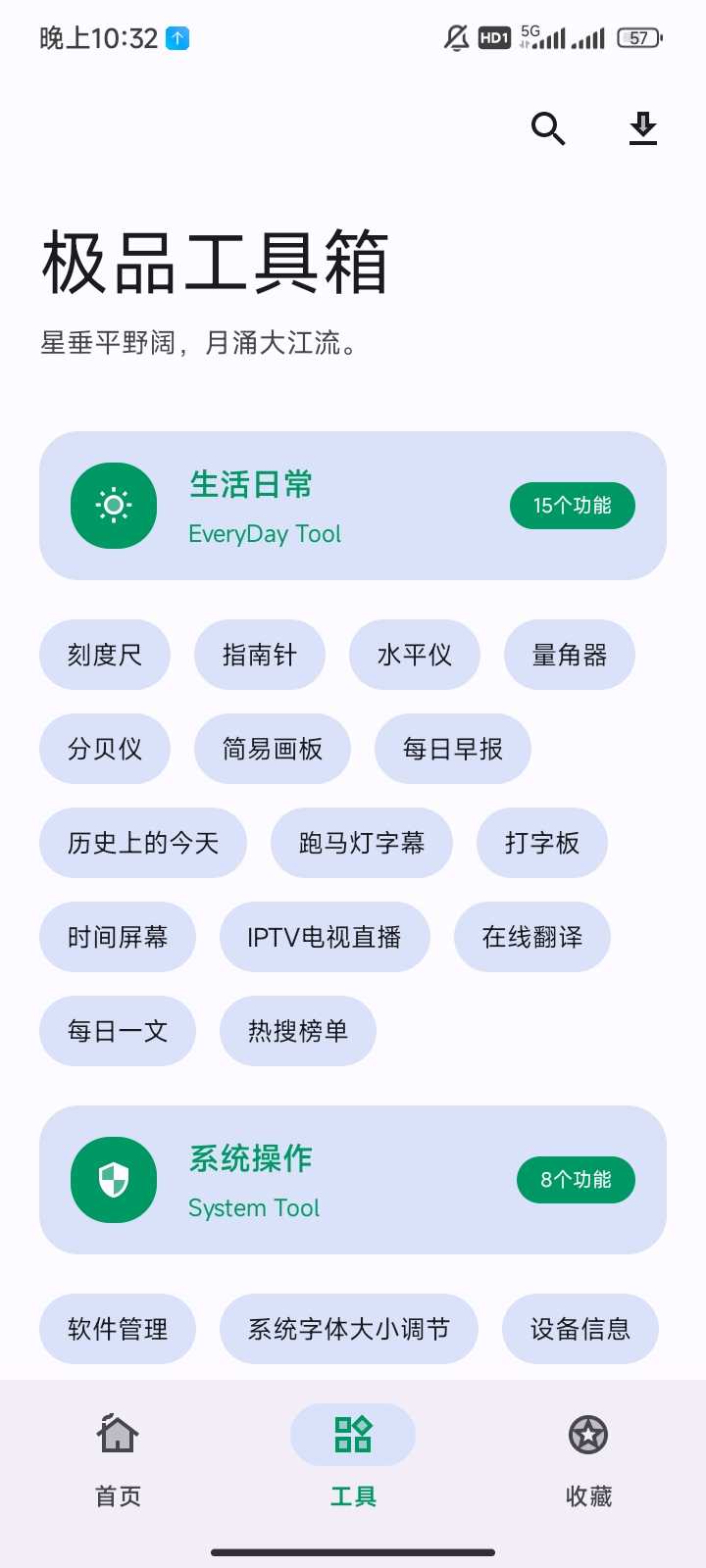Open the 生活日常 EveryDay Tool card

[353, 506]
